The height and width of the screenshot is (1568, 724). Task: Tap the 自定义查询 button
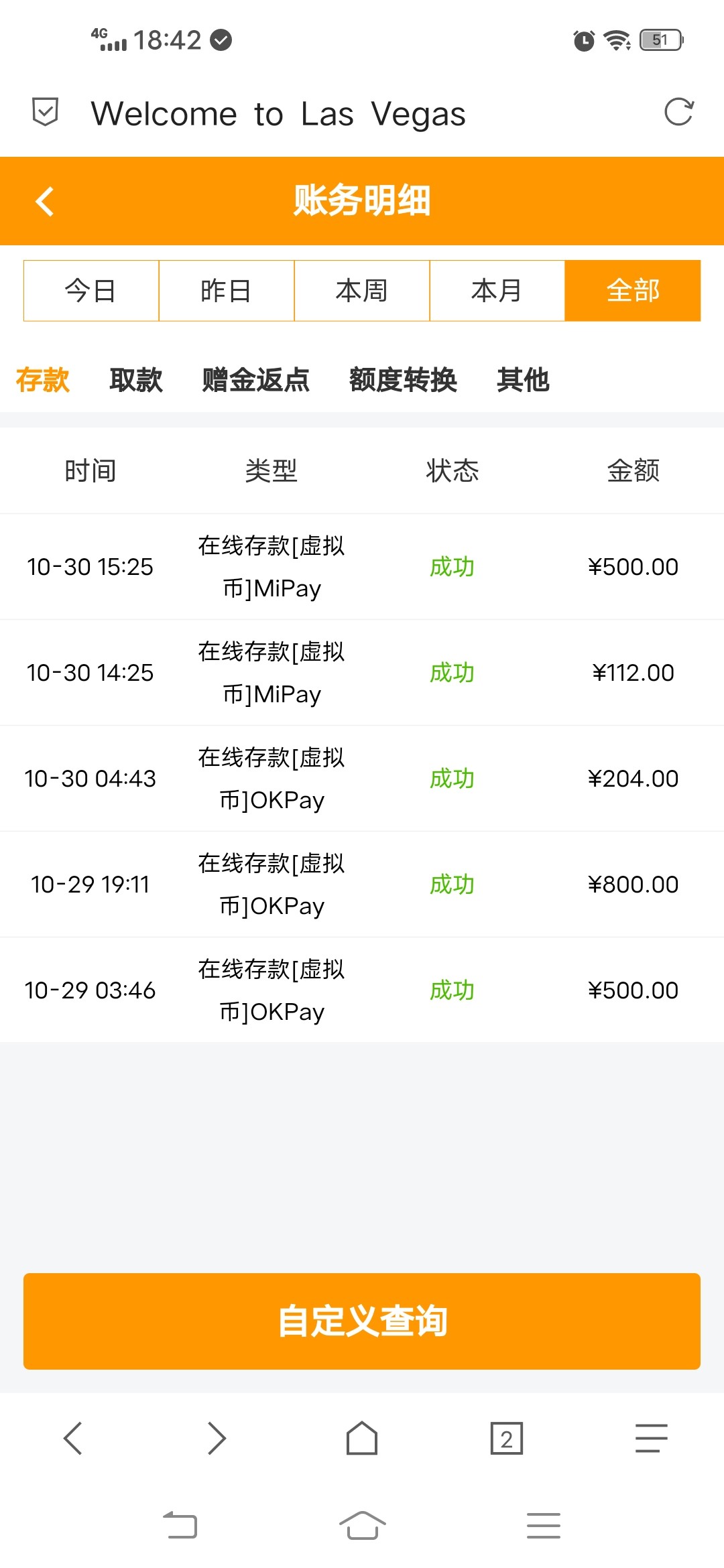tap(362, 1321)
